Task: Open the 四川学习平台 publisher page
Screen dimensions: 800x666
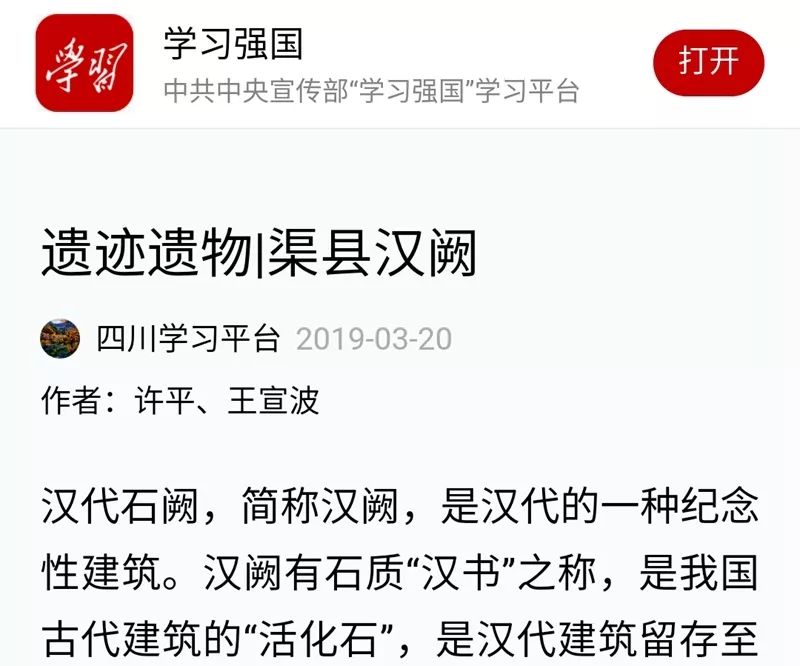Action: [187, 339]
